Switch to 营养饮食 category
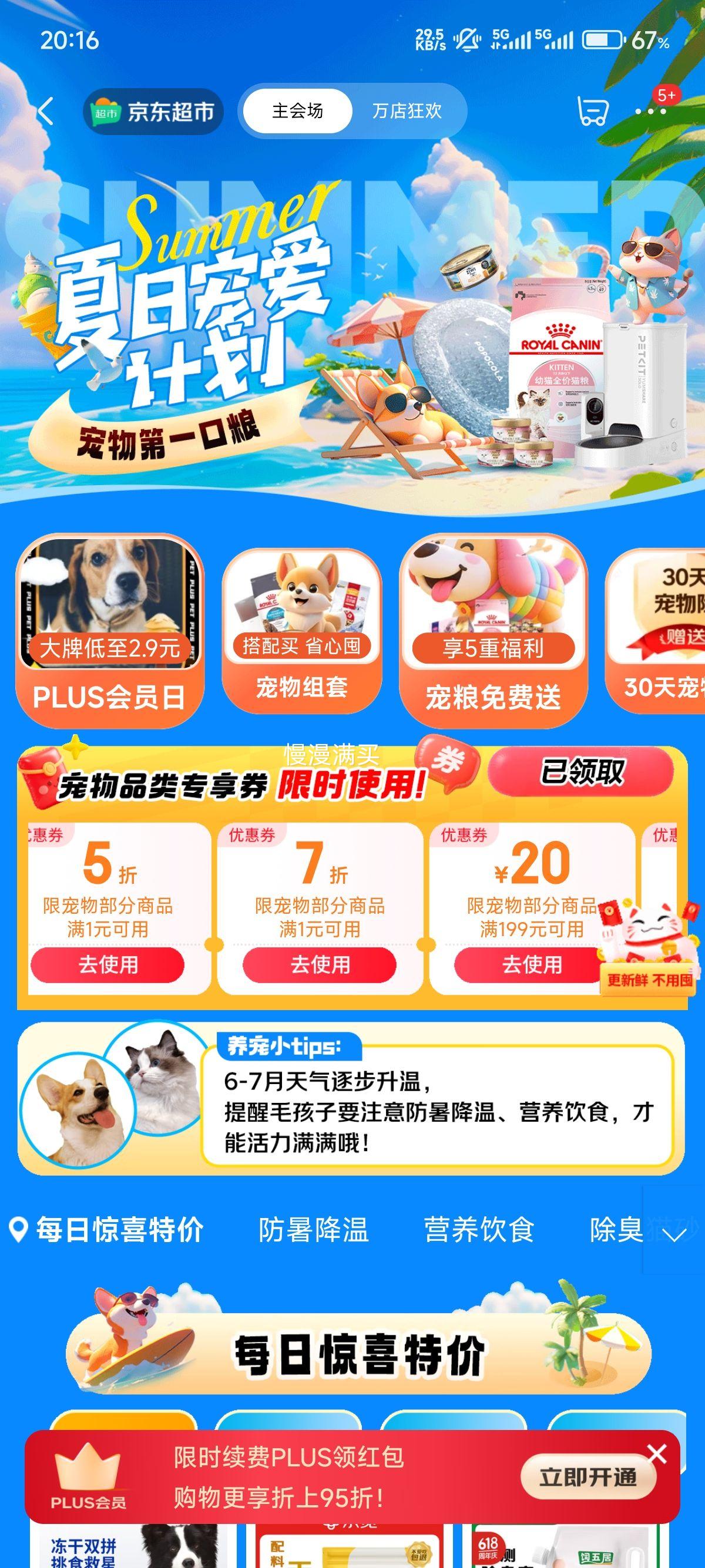Viewport: 705px width, 1568px height. [x=479, y=1230]
